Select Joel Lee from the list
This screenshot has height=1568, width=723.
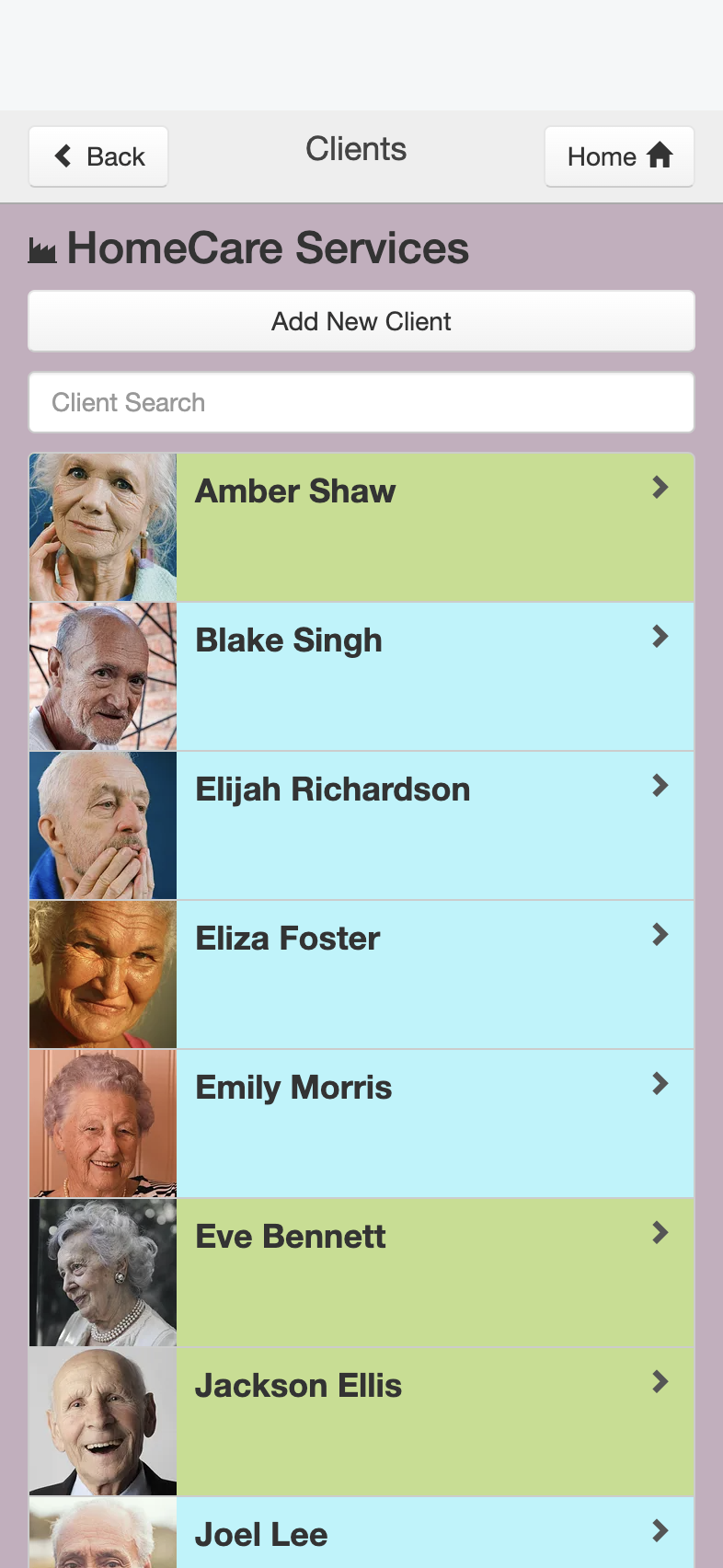pos(361,1533)
